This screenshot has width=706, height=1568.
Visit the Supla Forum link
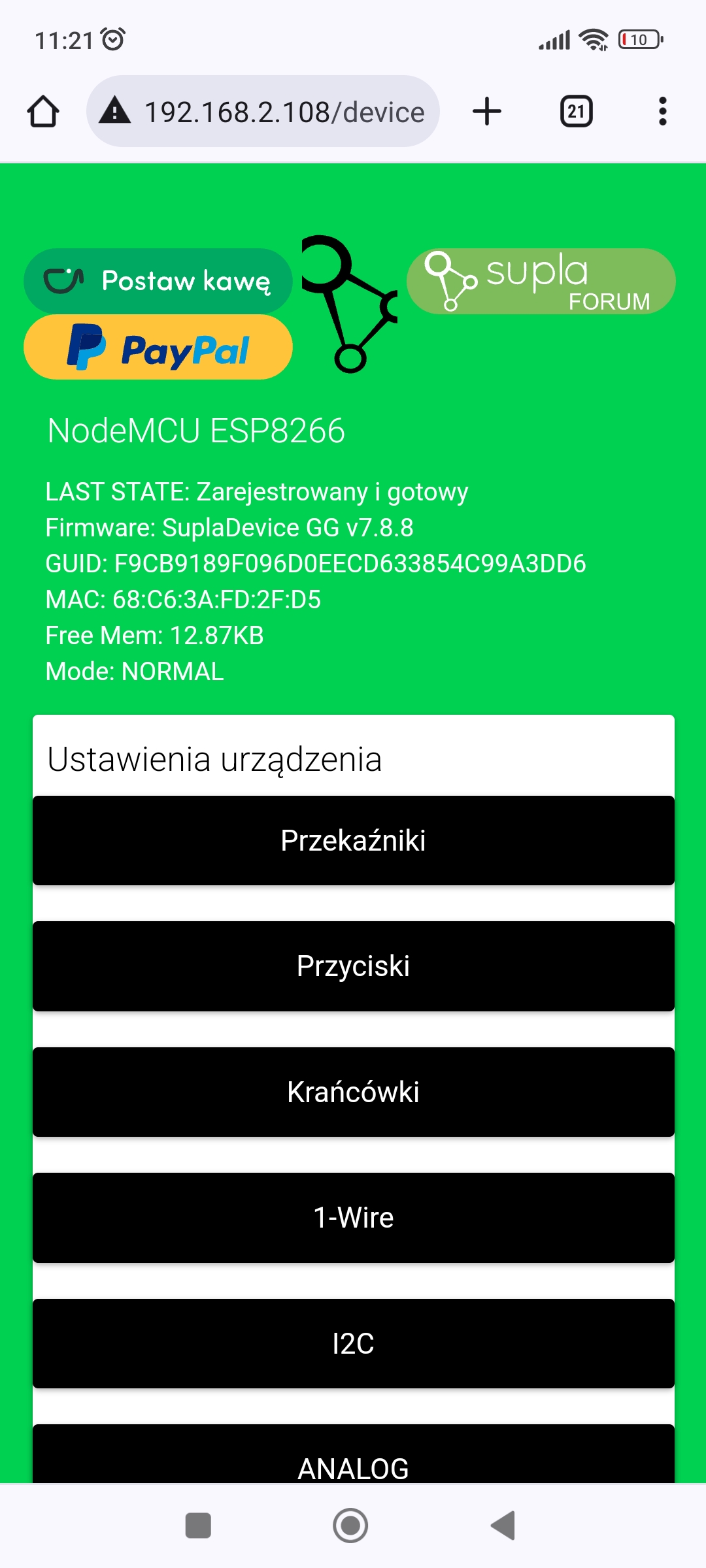(x=541, y=282)
